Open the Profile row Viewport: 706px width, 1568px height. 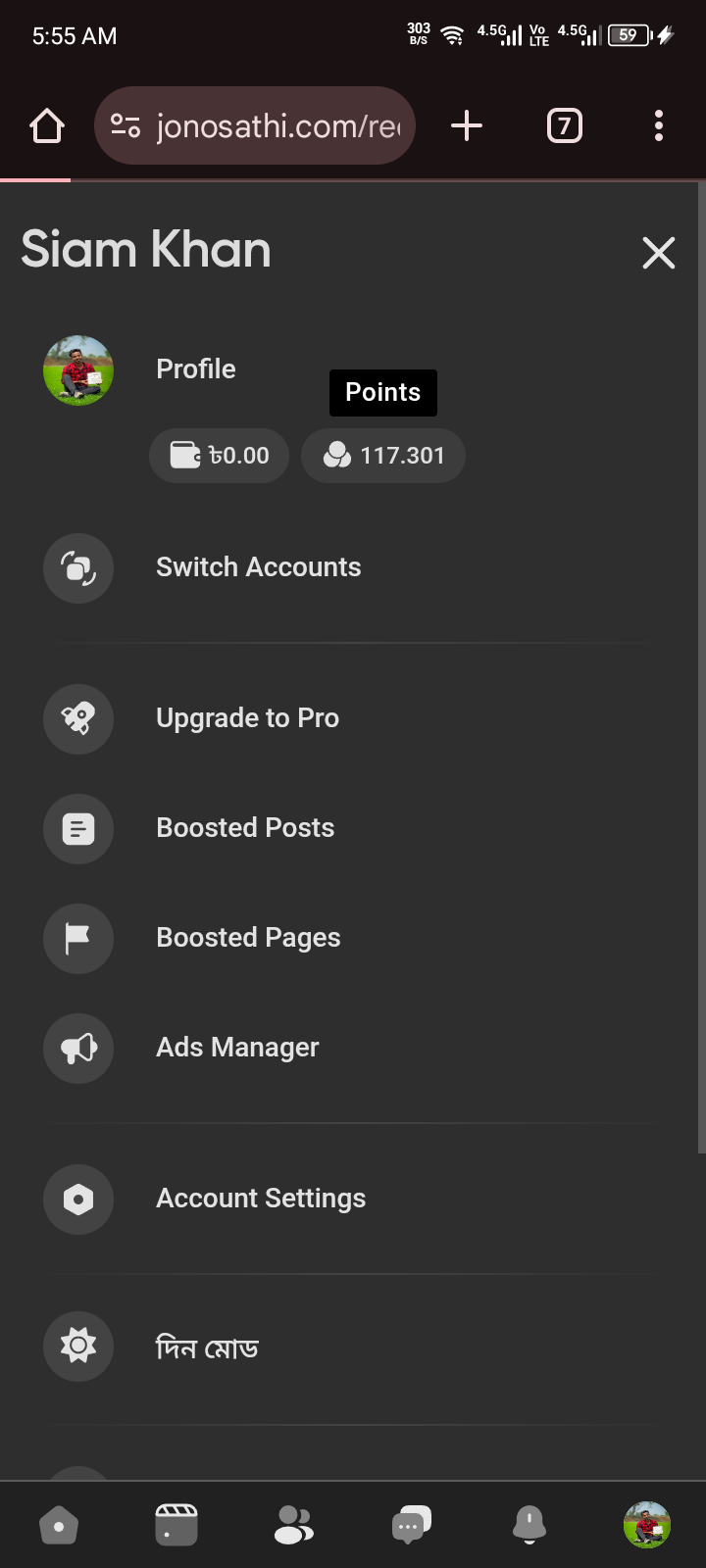coord(353,370)
